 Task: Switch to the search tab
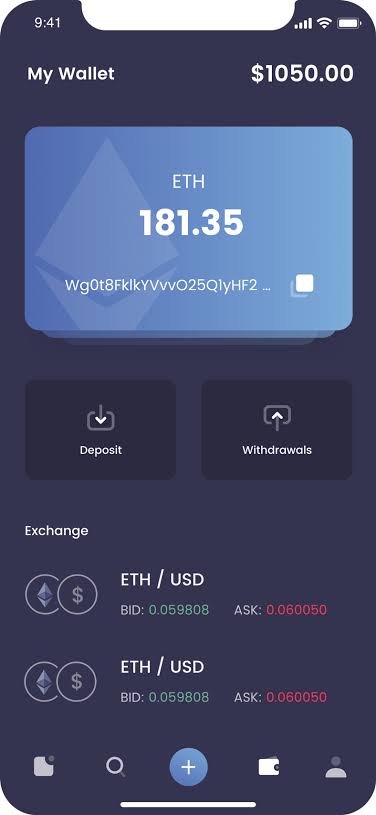pos(115,767)
